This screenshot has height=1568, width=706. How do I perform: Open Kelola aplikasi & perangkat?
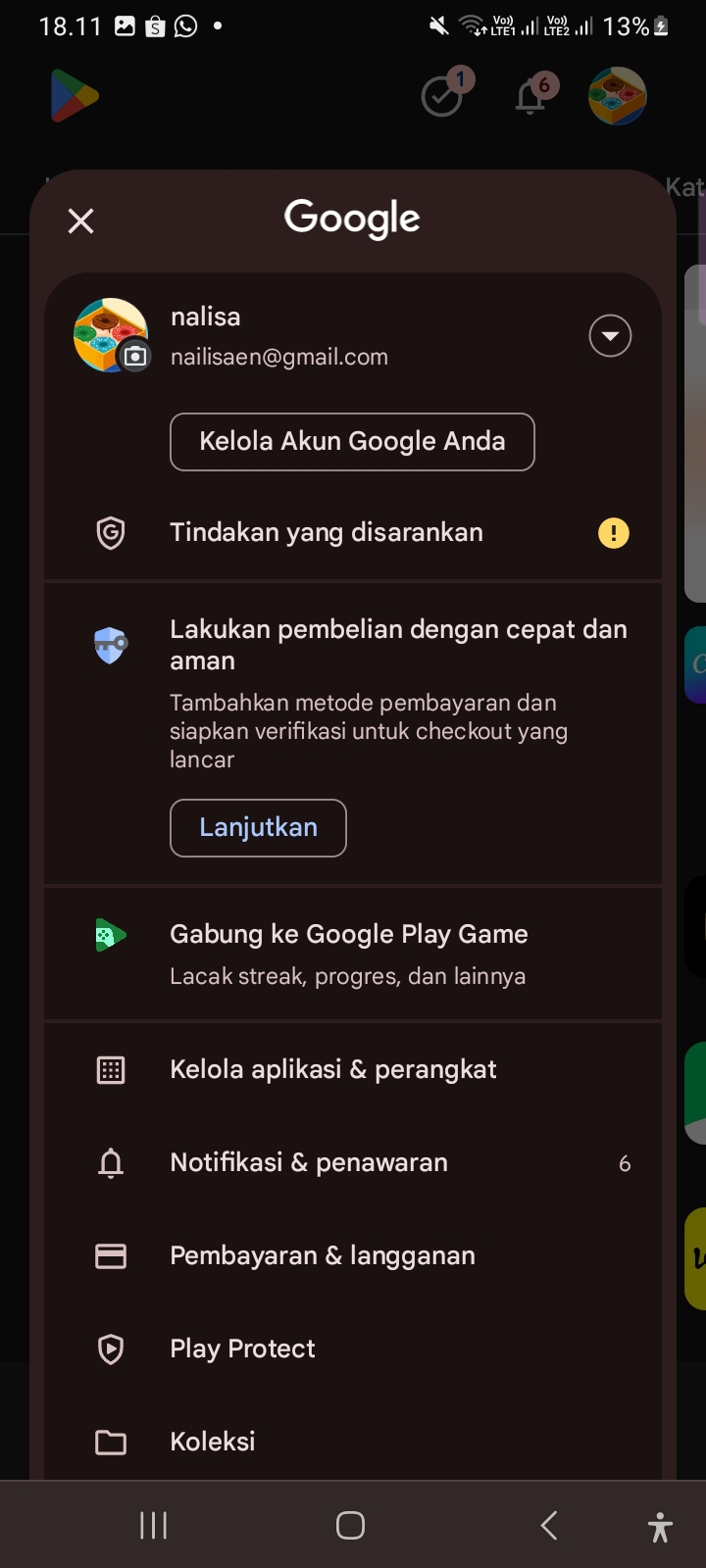(x=333, y=1070)
